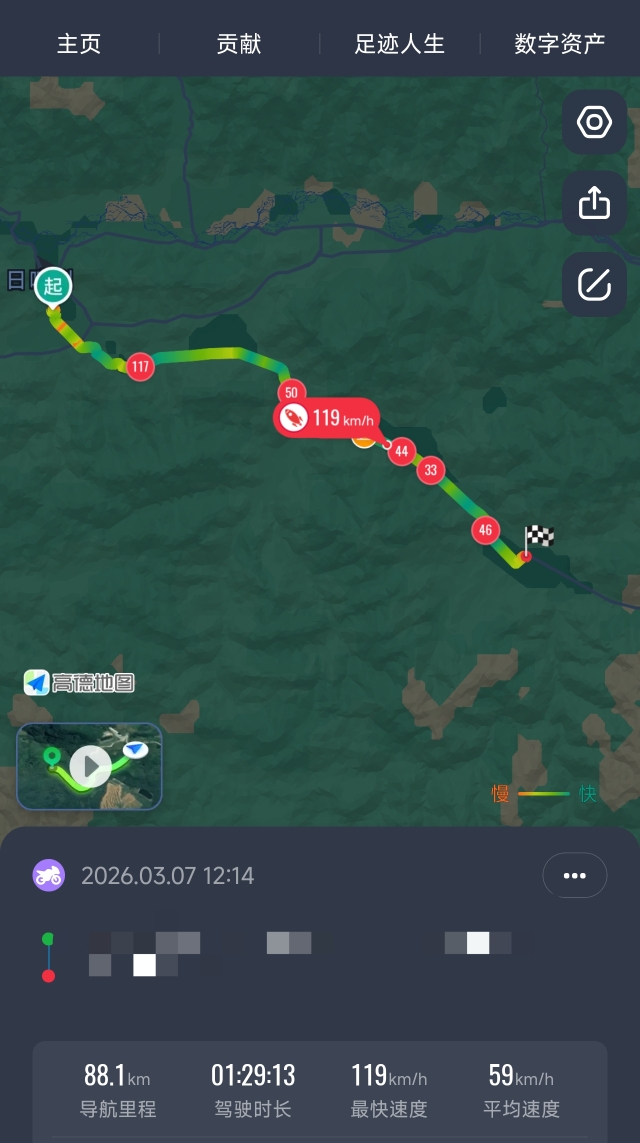Switch to the 主页 tab

(79, 44)
